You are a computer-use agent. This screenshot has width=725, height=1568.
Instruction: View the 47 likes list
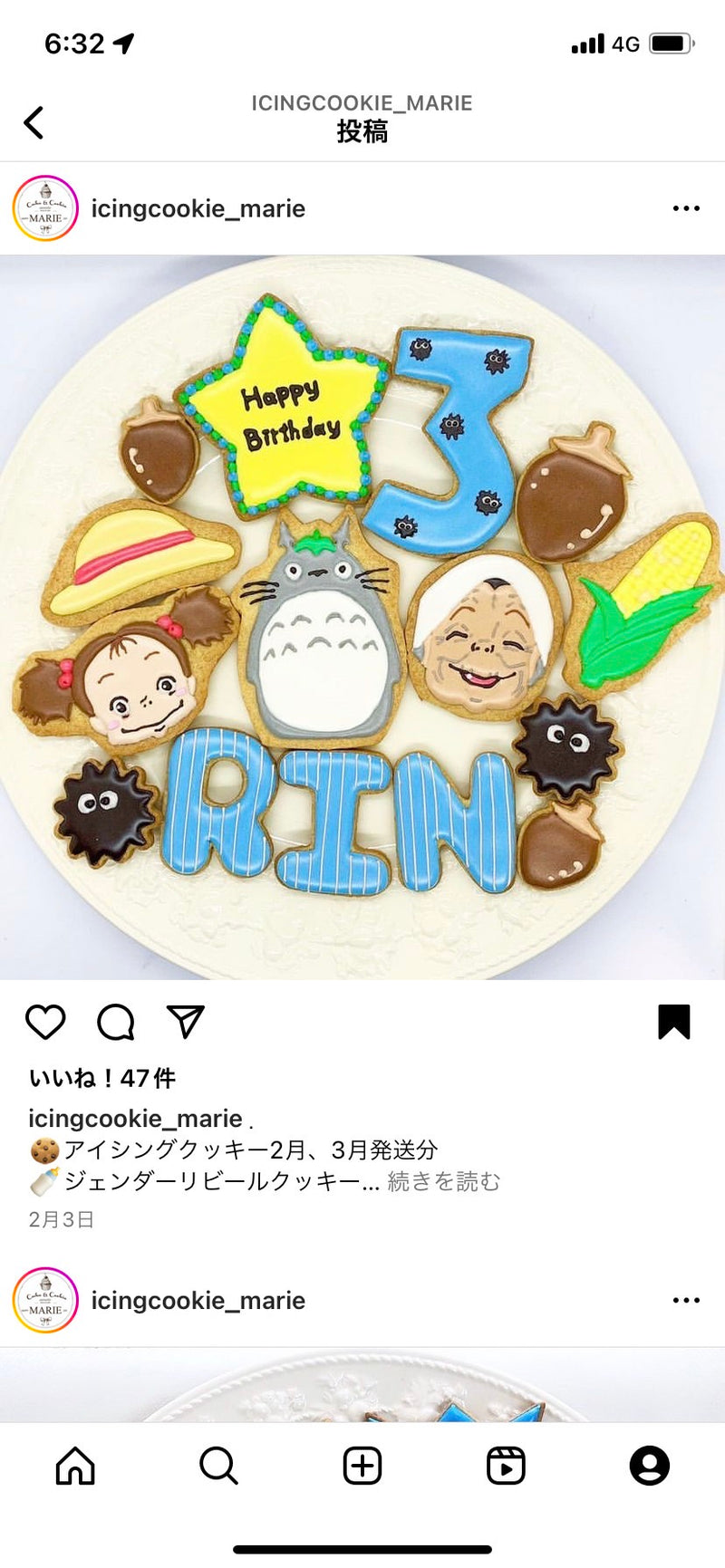(x=102, y=1078)
